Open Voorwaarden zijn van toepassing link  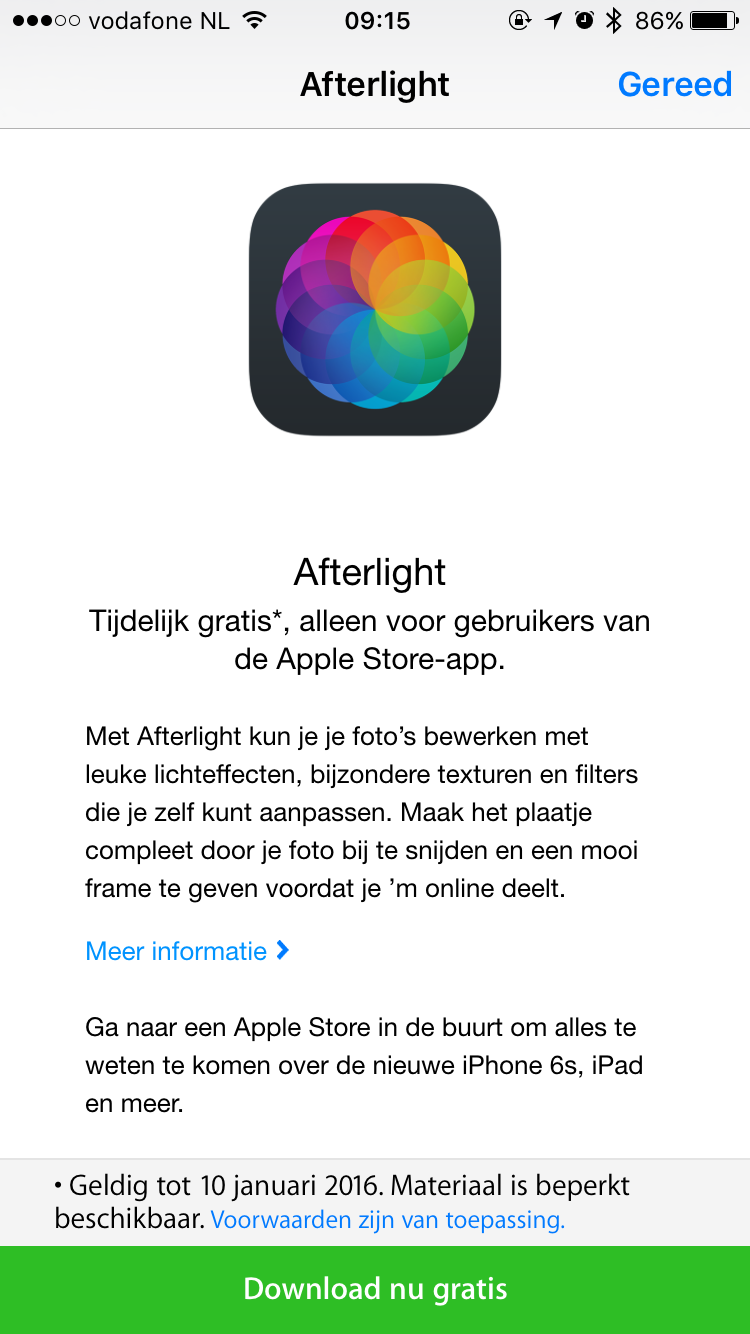click(388, 1220)
